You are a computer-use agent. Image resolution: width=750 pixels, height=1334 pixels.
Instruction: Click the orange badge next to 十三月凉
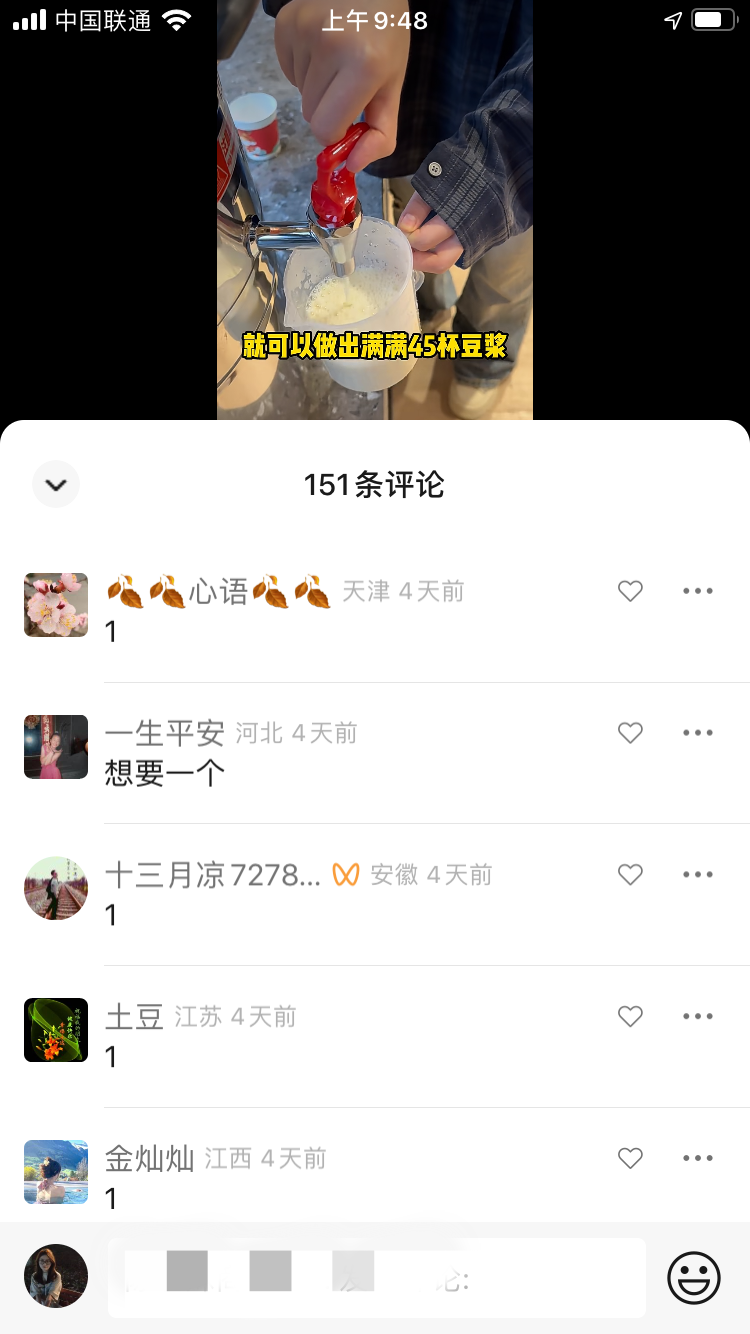click(x=344, y=874)
